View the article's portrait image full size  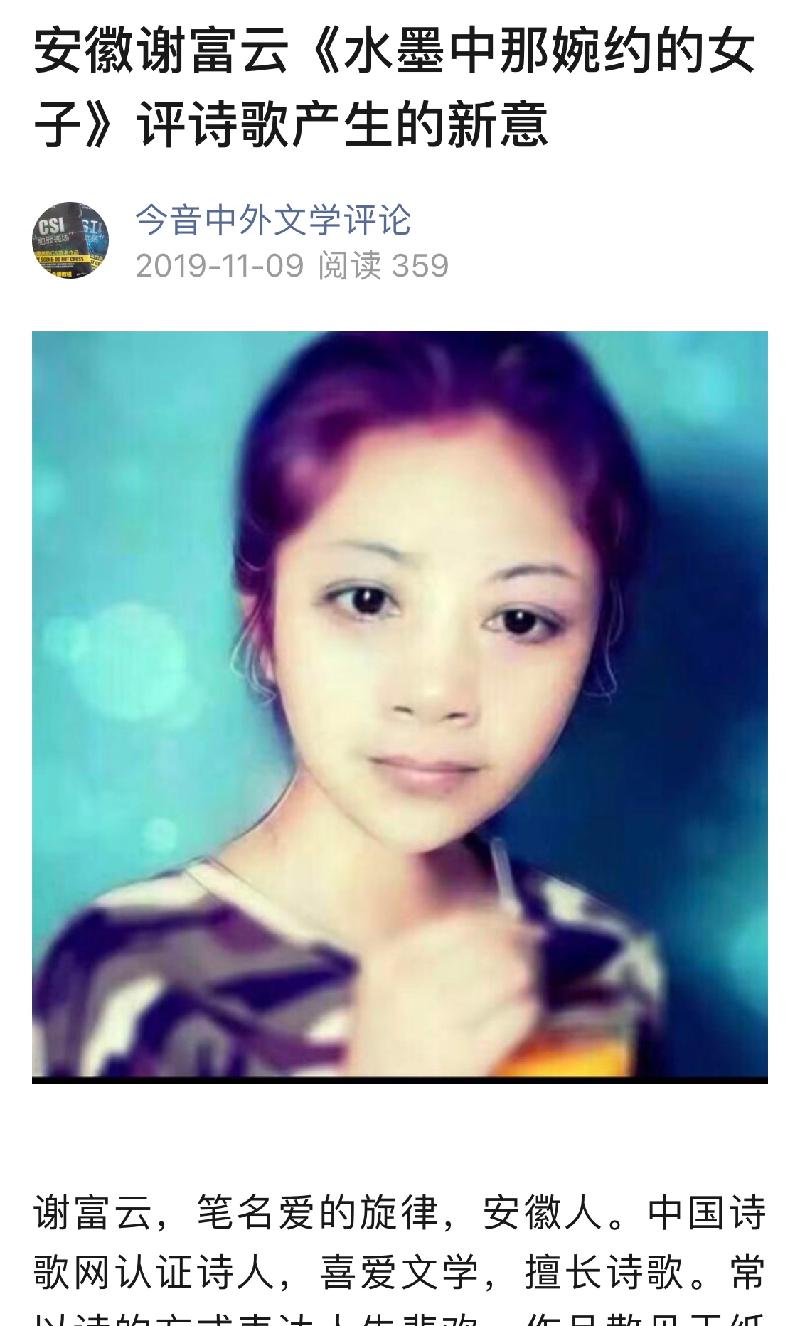(400, 705)
